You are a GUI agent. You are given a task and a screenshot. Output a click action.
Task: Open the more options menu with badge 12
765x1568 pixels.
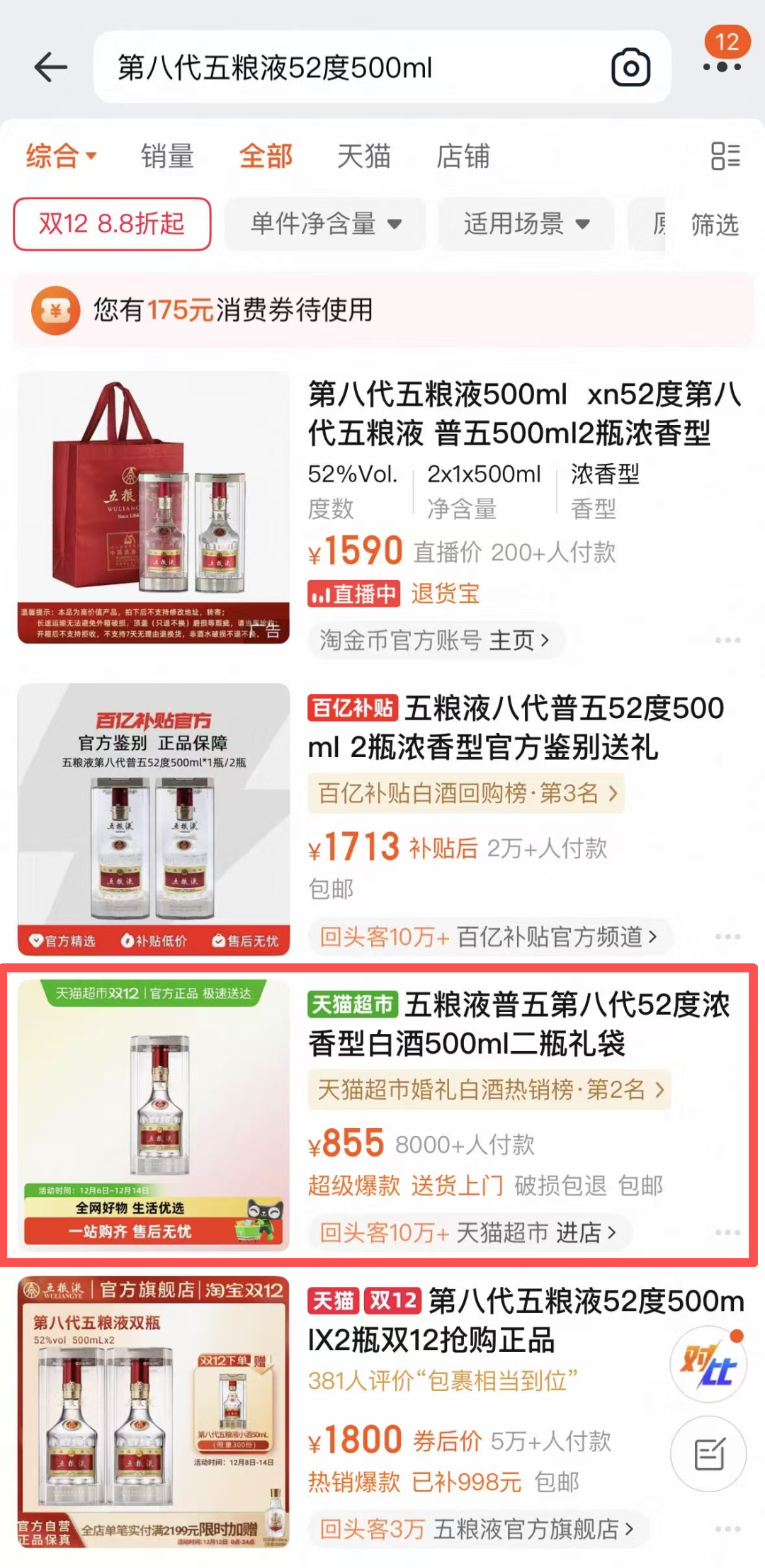(x=722, y=65)
